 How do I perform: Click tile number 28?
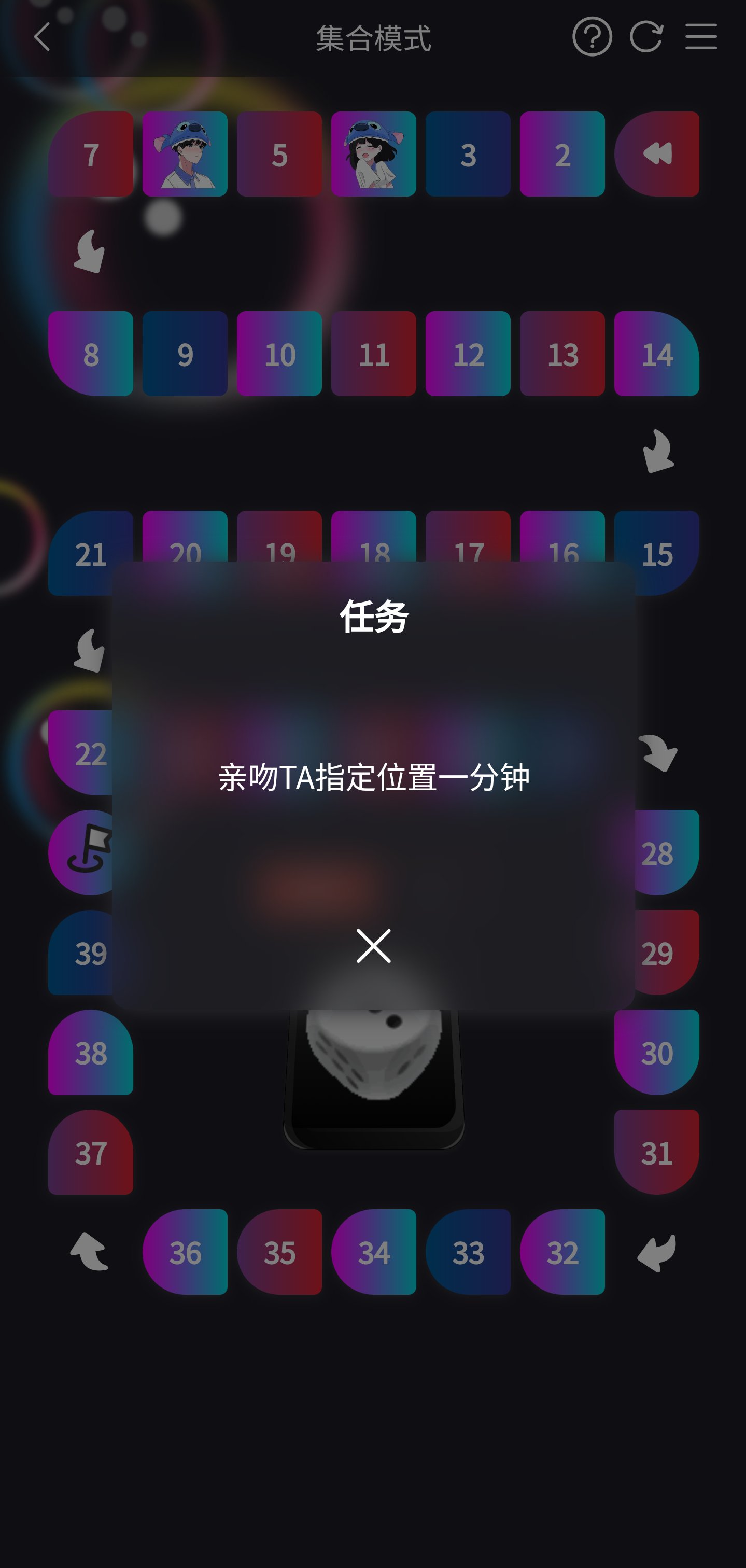(x=657, y=854)
